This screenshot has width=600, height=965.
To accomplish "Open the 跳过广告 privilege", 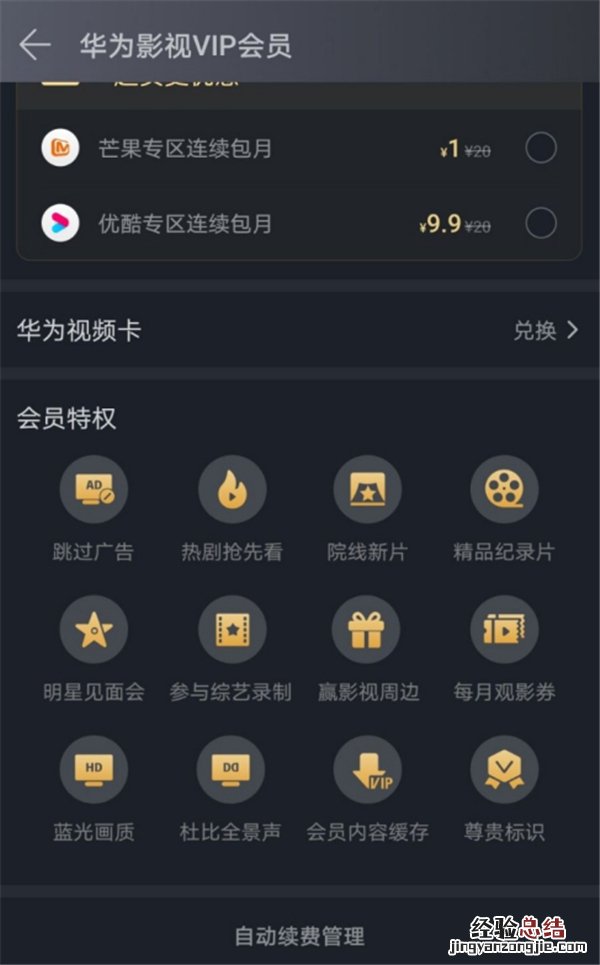I will (x=94, y=490).
